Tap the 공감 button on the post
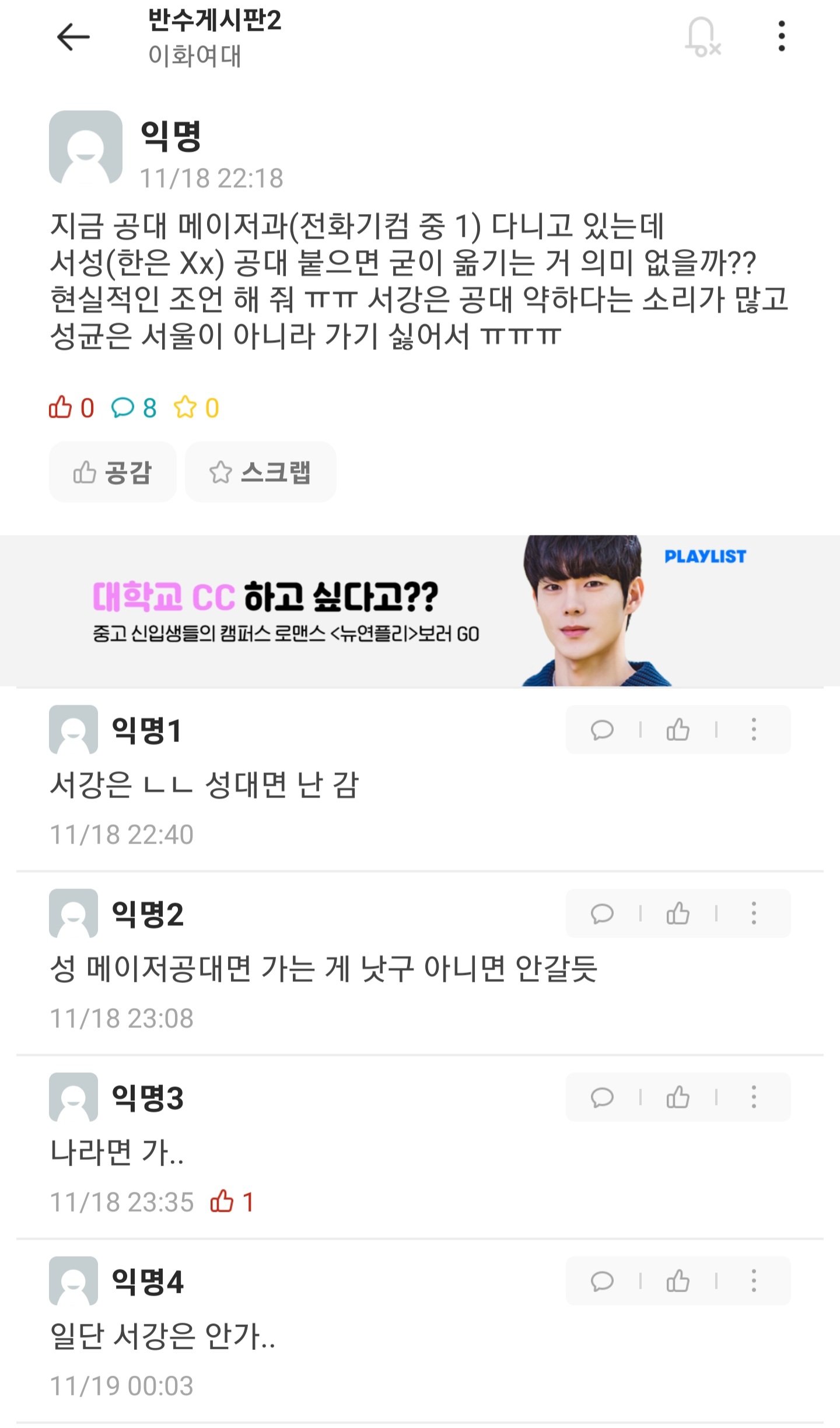This screenshot has width=840, height=1428. 113,472
